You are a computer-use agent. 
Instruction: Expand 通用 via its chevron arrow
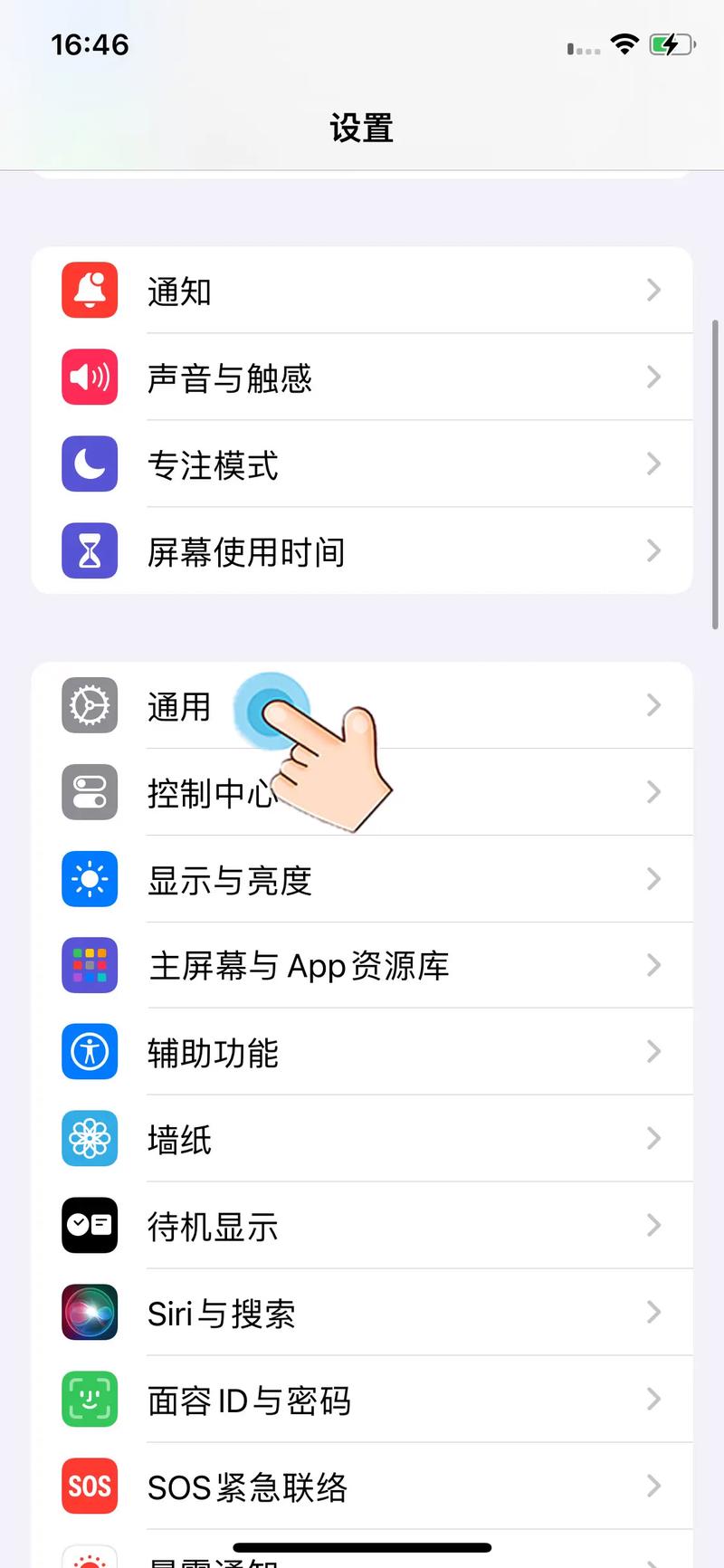click(x=653, y=706)
